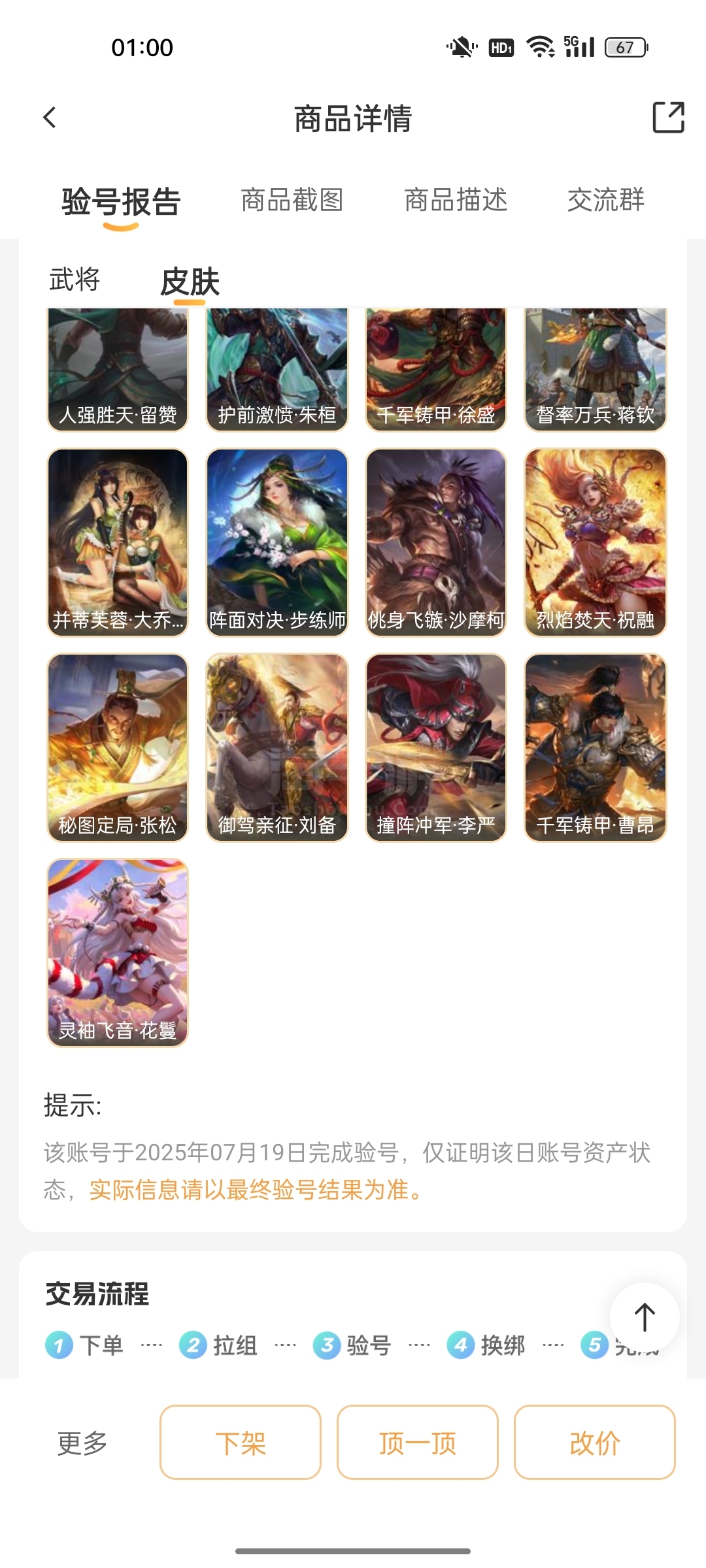Jump back to top with arrow button
Screen dimensions: 706x1568
645,1317
